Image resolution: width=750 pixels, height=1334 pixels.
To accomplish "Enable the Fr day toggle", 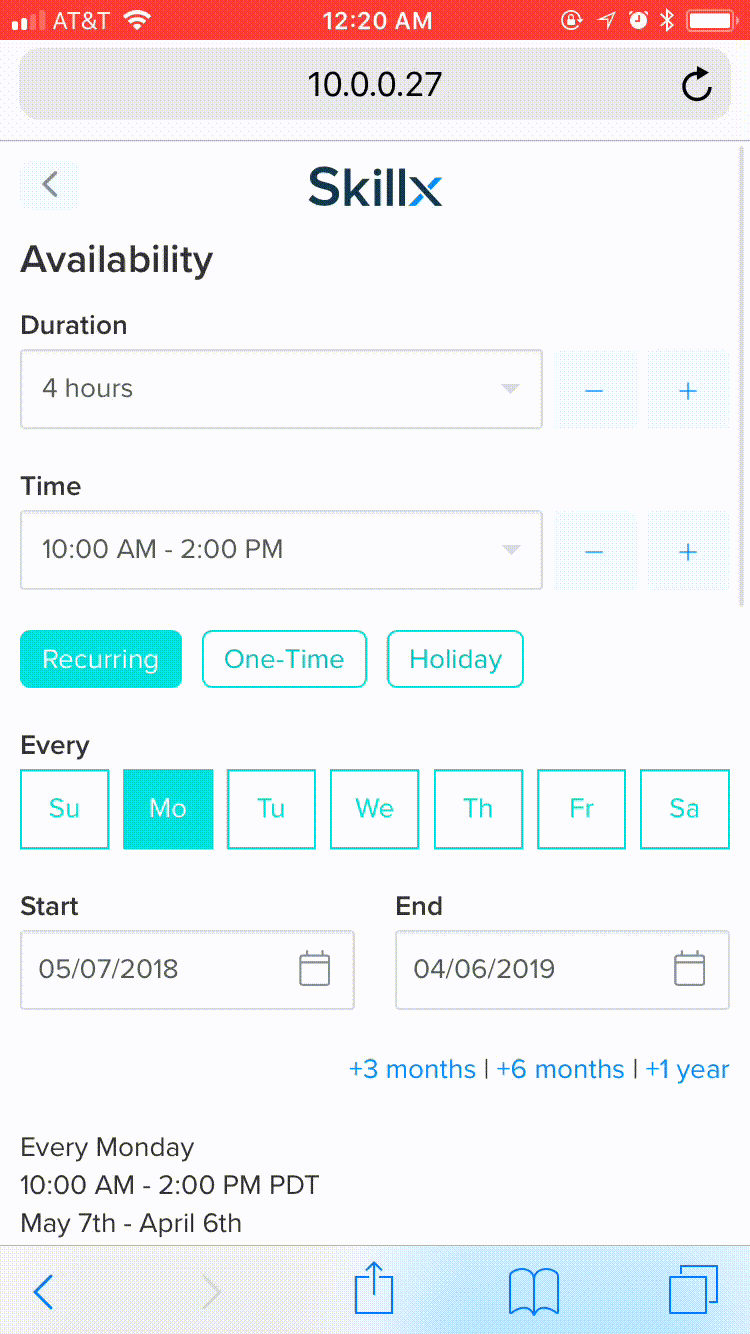I will pos(581,809).
